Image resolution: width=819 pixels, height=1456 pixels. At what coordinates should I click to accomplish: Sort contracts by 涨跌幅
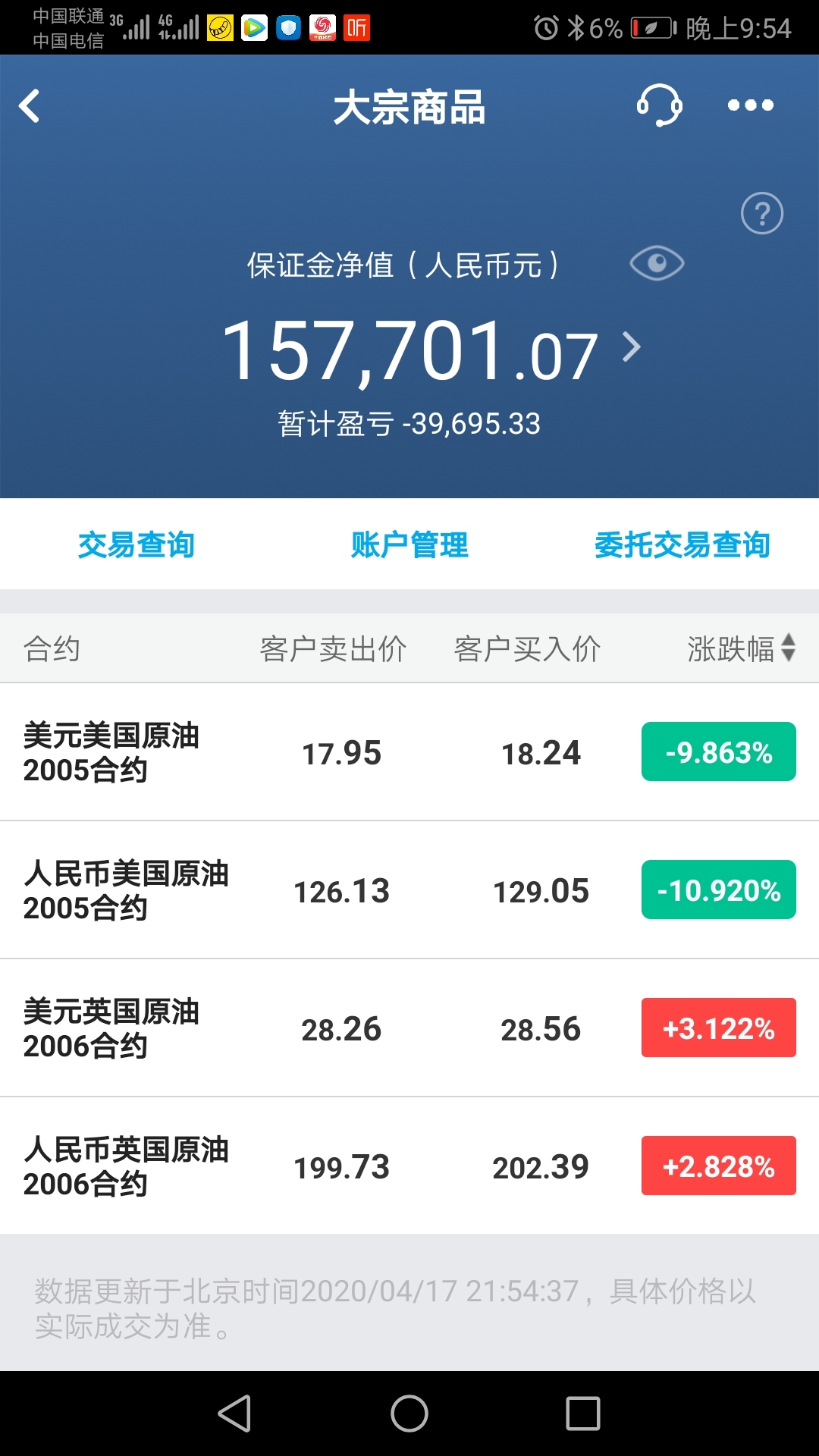(742, 648)
